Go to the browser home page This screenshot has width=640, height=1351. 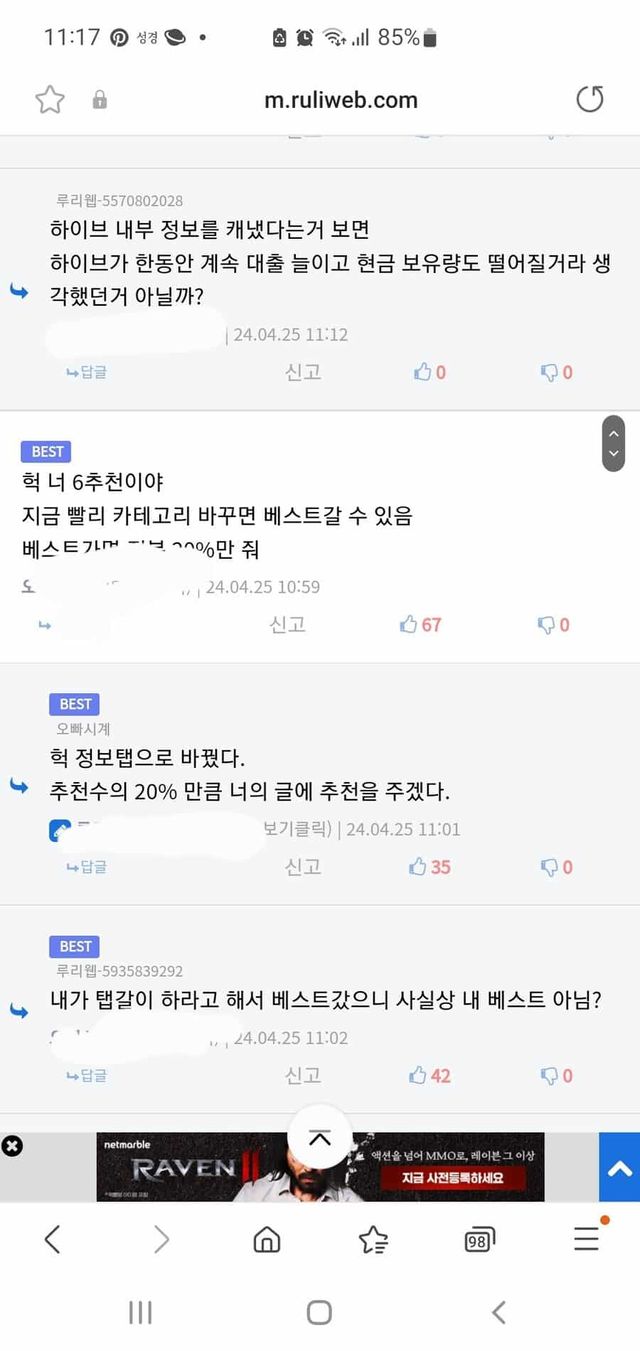tap(267, 1240)
